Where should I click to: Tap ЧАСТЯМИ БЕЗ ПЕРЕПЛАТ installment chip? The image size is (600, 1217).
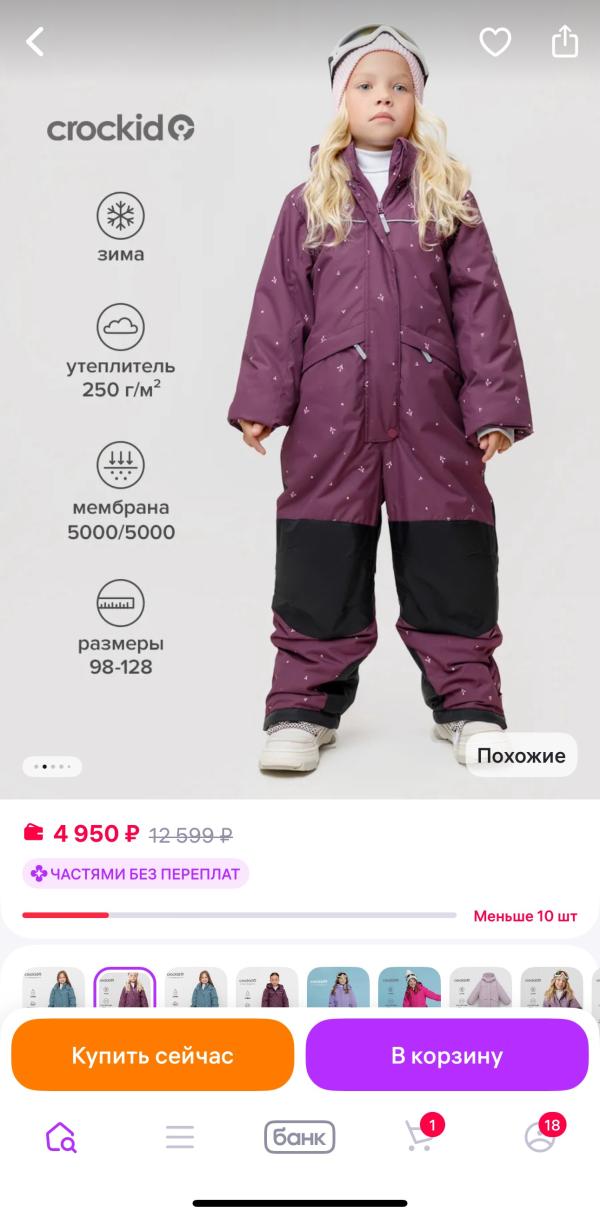[135, 873]
